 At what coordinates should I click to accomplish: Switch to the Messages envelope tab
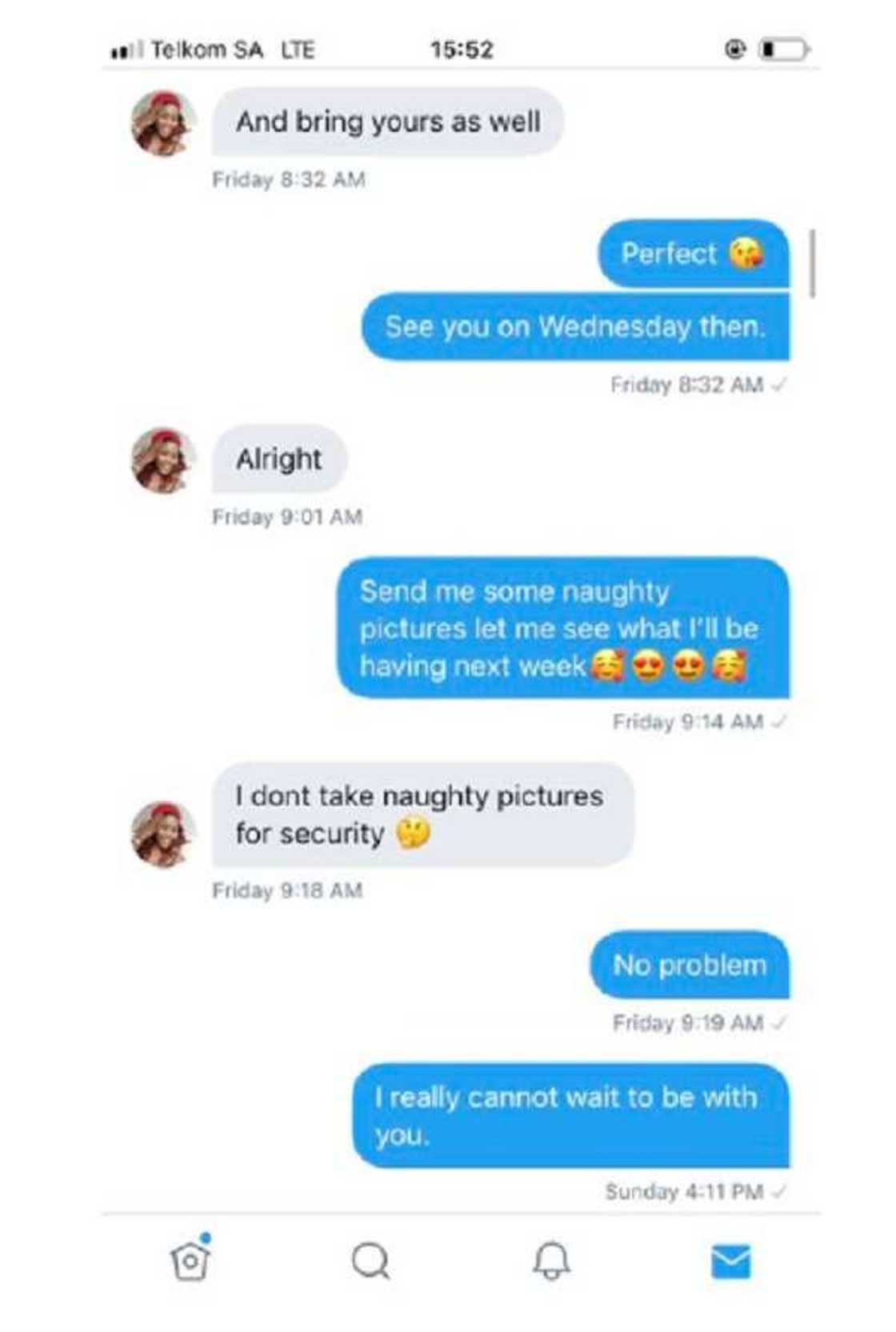(x=730, y=1262)
